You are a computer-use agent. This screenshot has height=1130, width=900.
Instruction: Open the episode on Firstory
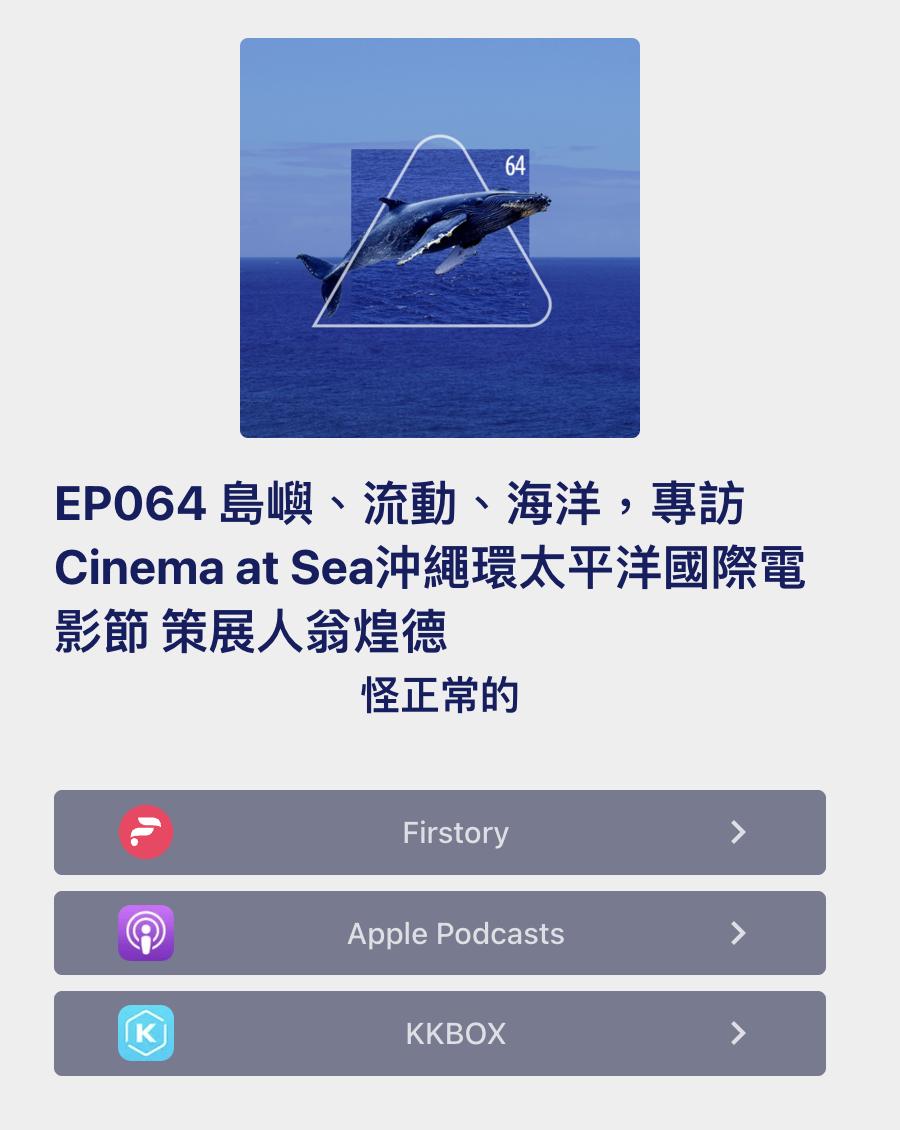[440, 832]
